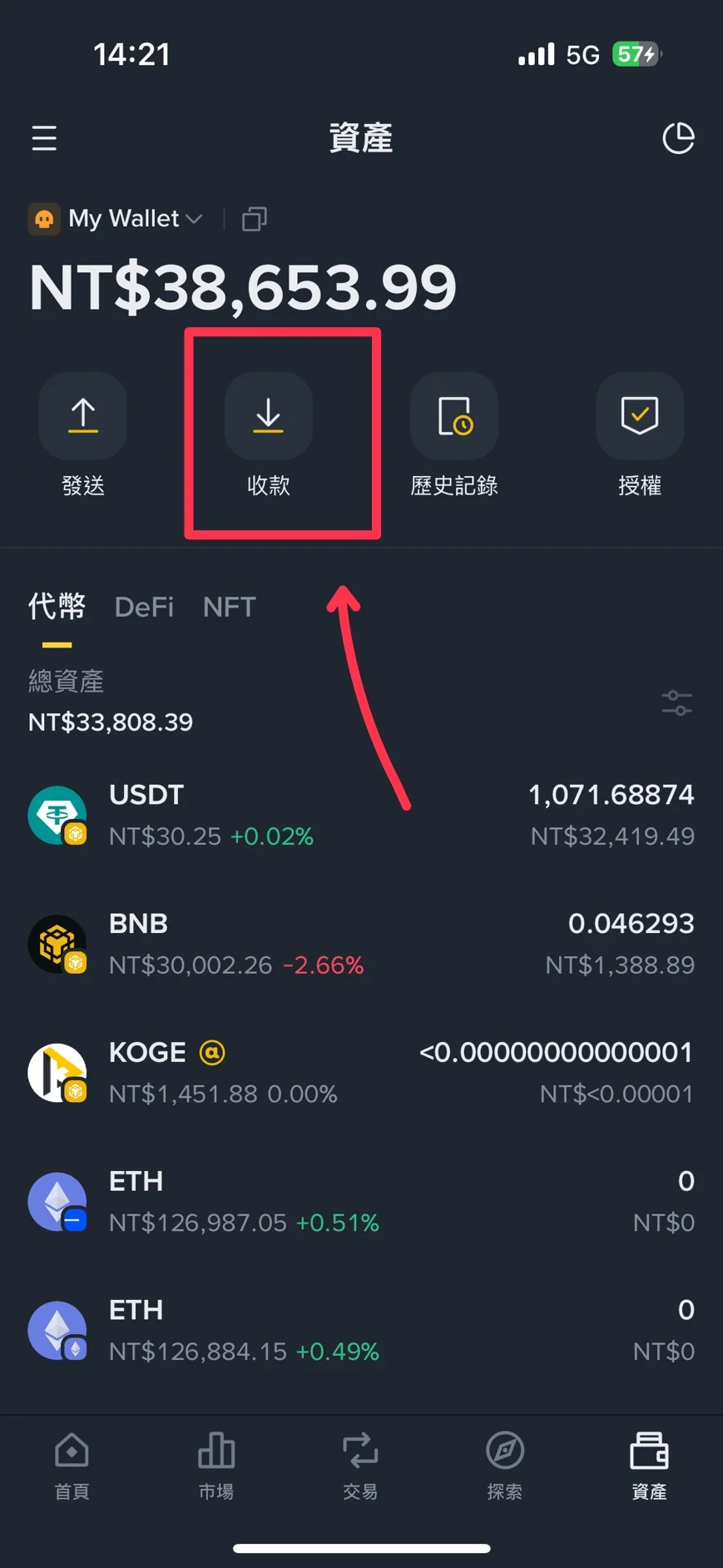
Task: Tap the 授權 approvals shield icon
Action: click(x=639, y=416)
